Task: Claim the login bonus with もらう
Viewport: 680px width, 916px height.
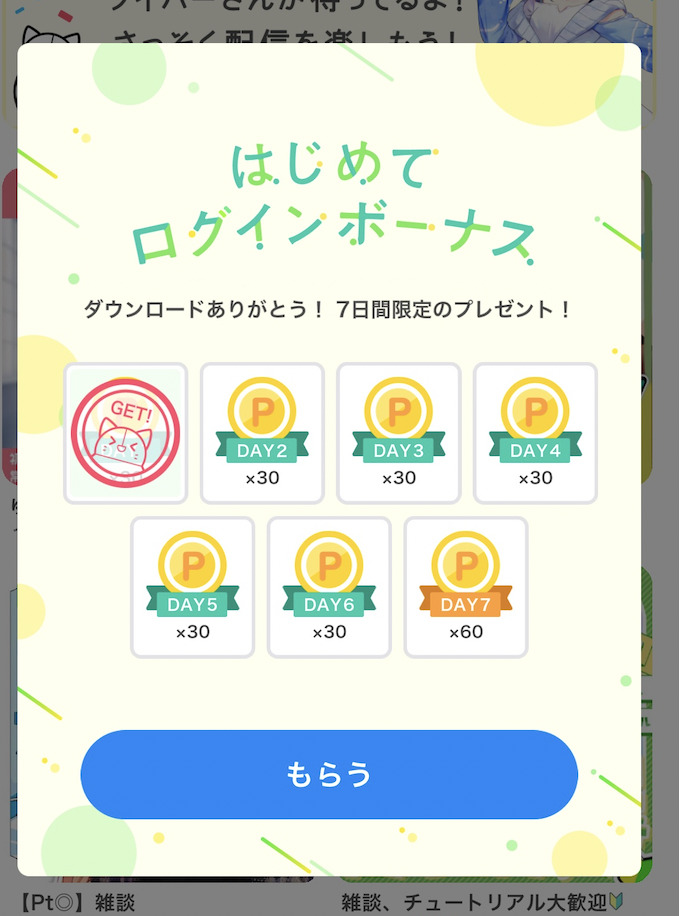Action: pos(329,775)
